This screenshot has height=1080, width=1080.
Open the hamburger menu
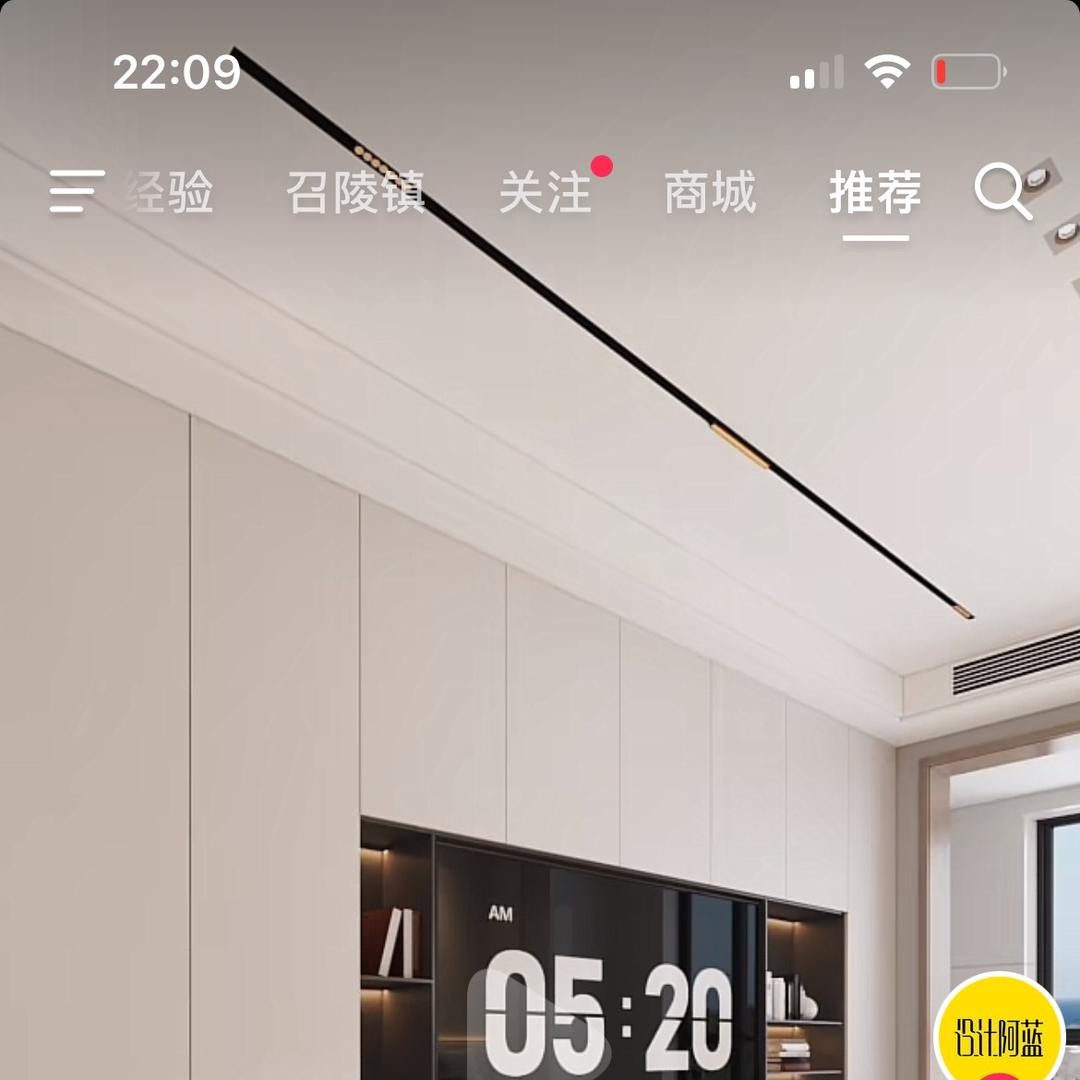pos(77,191)
